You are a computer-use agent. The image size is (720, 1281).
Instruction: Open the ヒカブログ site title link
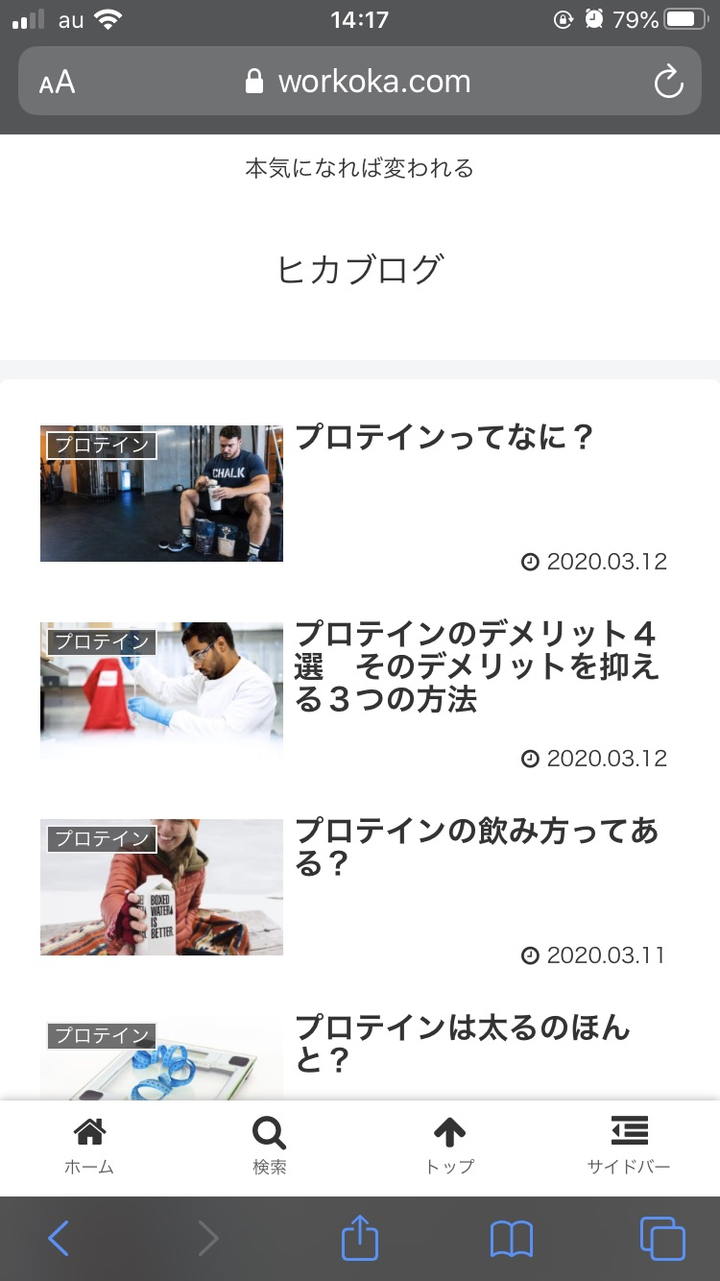pyautogui.click(x=360, y=270)
